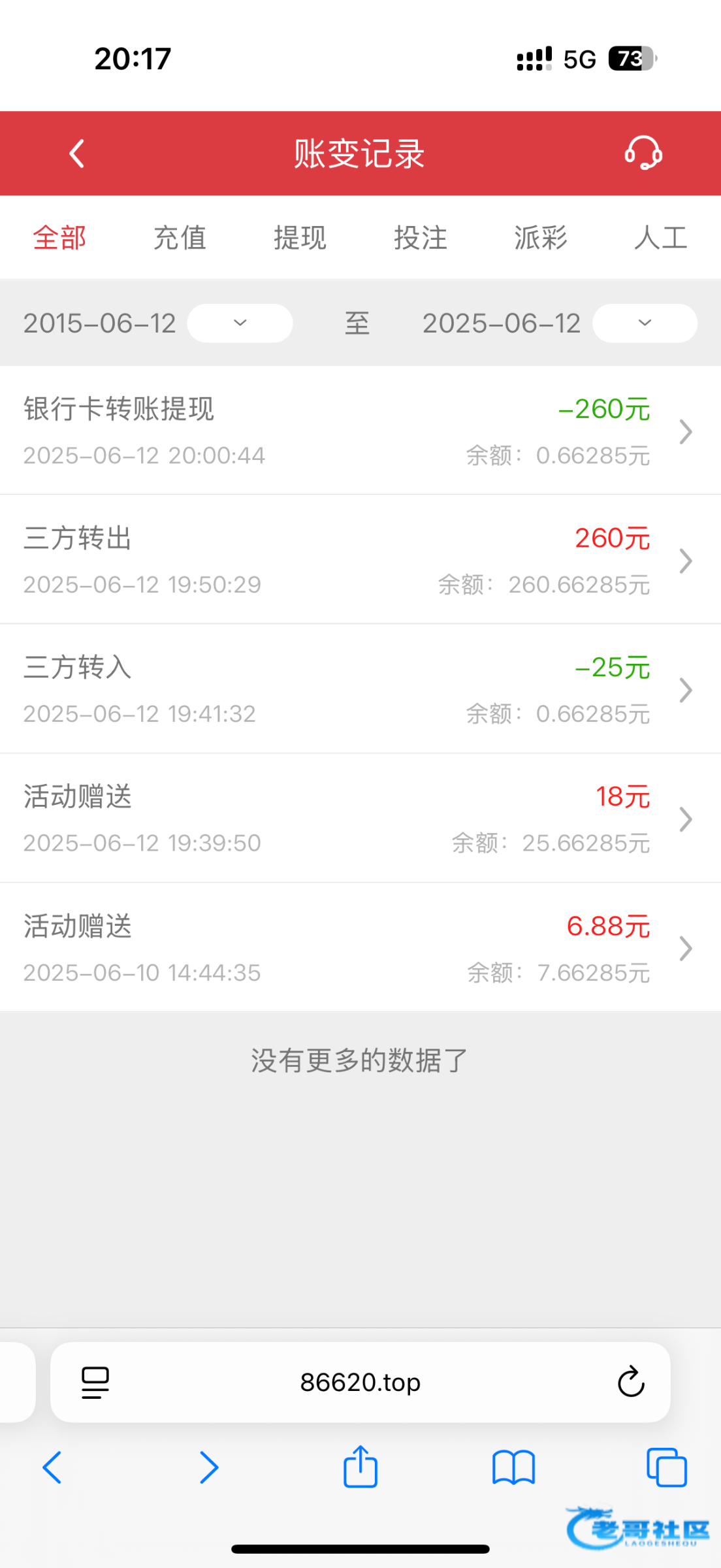Switch to the 人工 tab
The image size is (721, 1568).
[x=660, y=238]
